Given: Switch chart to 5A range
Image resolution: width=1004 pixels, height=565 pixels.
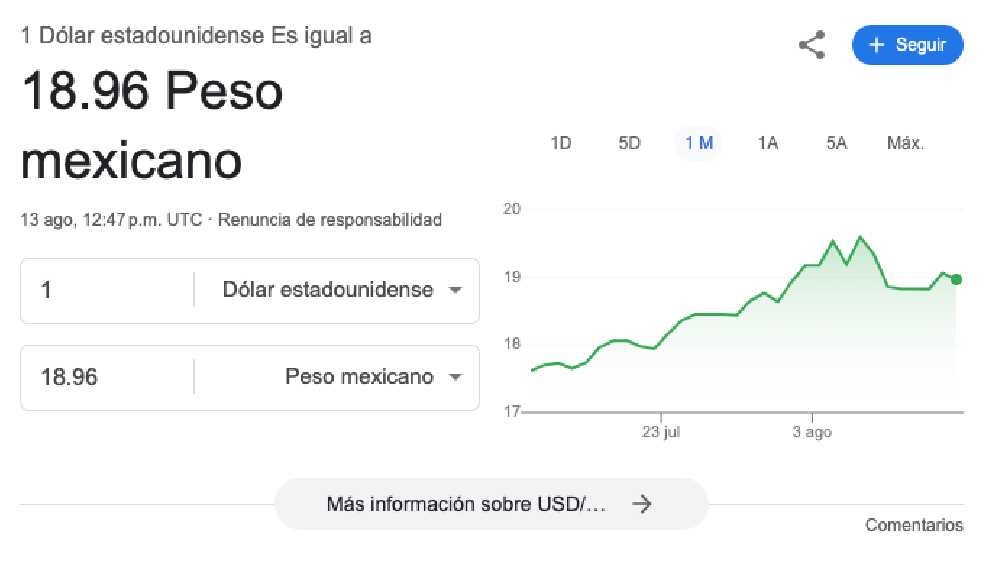Looking at the screenshot, I should pyautogui.click(x=836, y=143).
